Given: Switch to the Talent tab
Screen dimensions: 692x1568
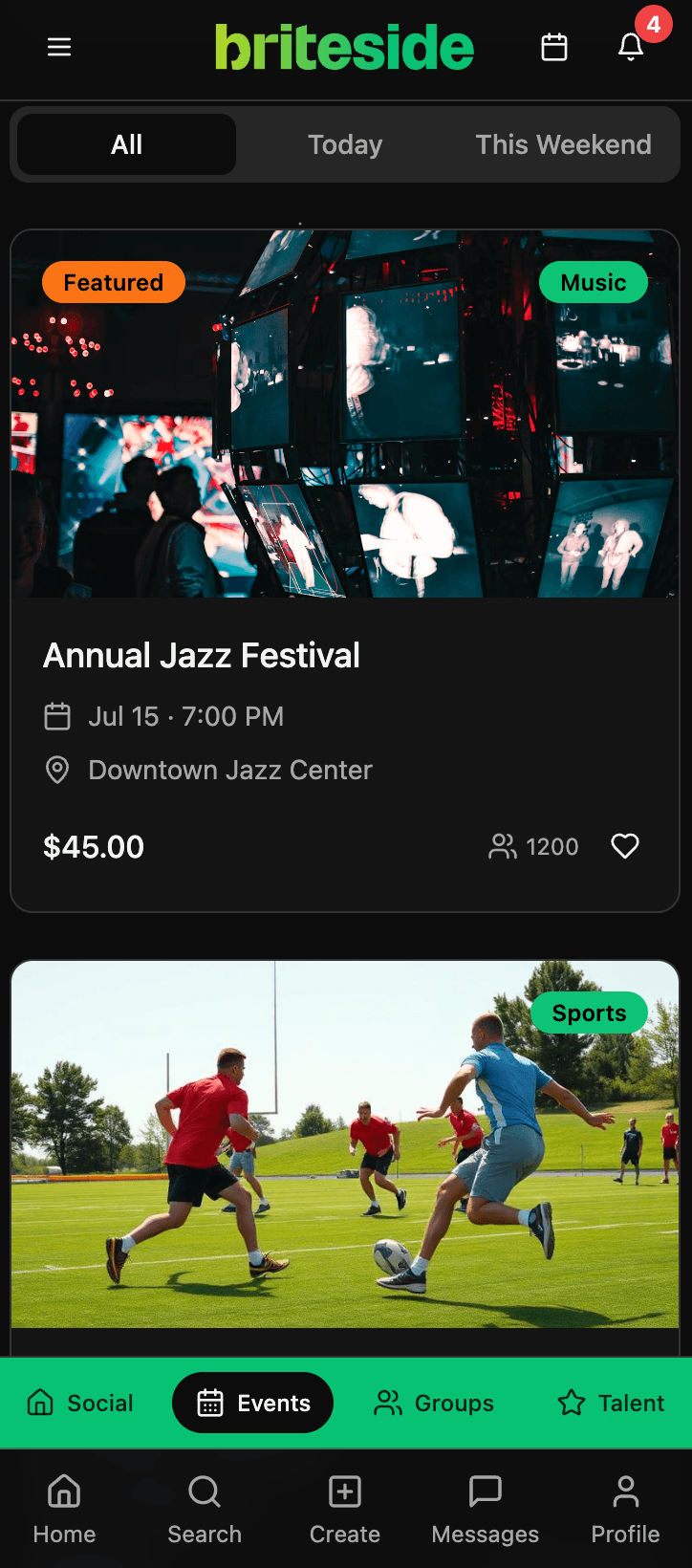Looking at the screenshot, I should click(609, 1403).
